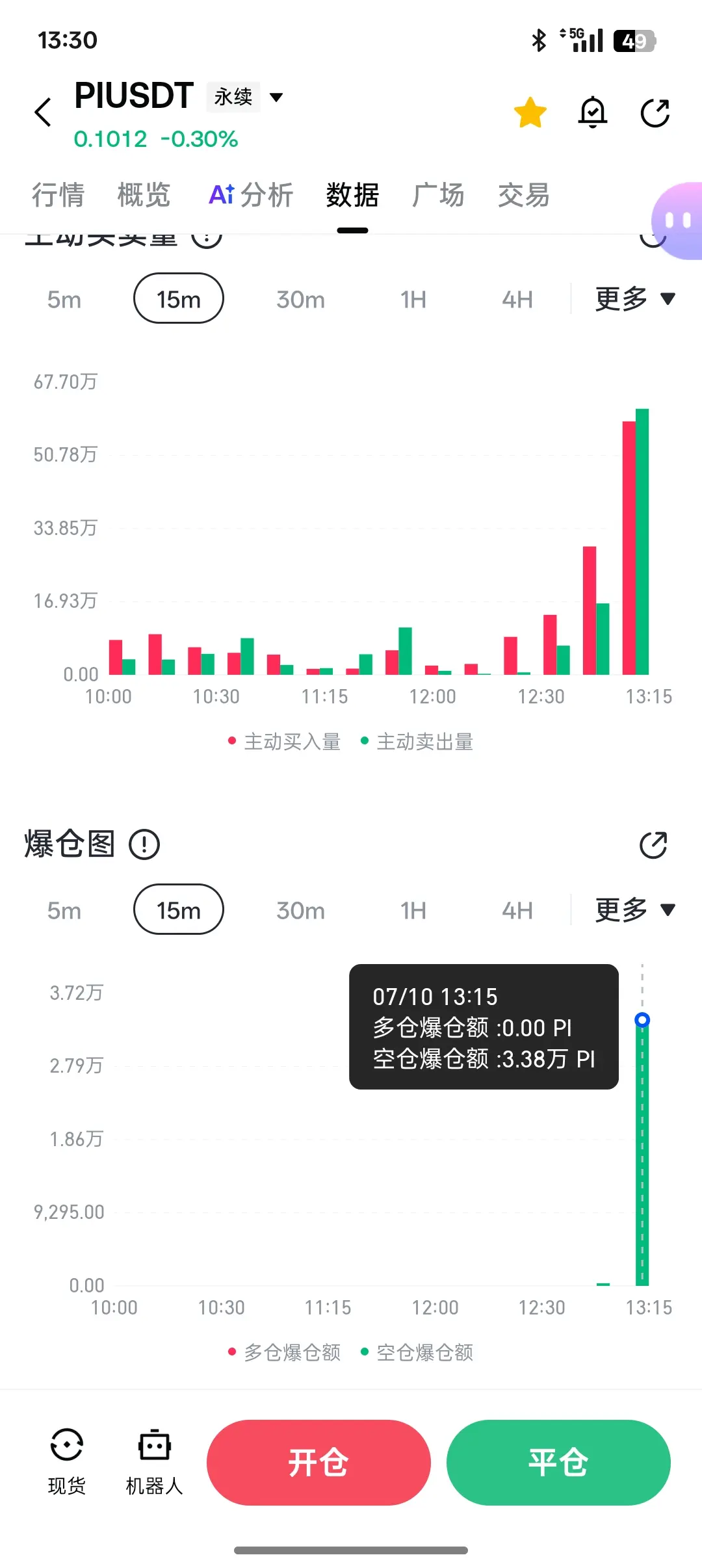Open the price alert bell
702x1568 pixels.
(x=593, y=112)
